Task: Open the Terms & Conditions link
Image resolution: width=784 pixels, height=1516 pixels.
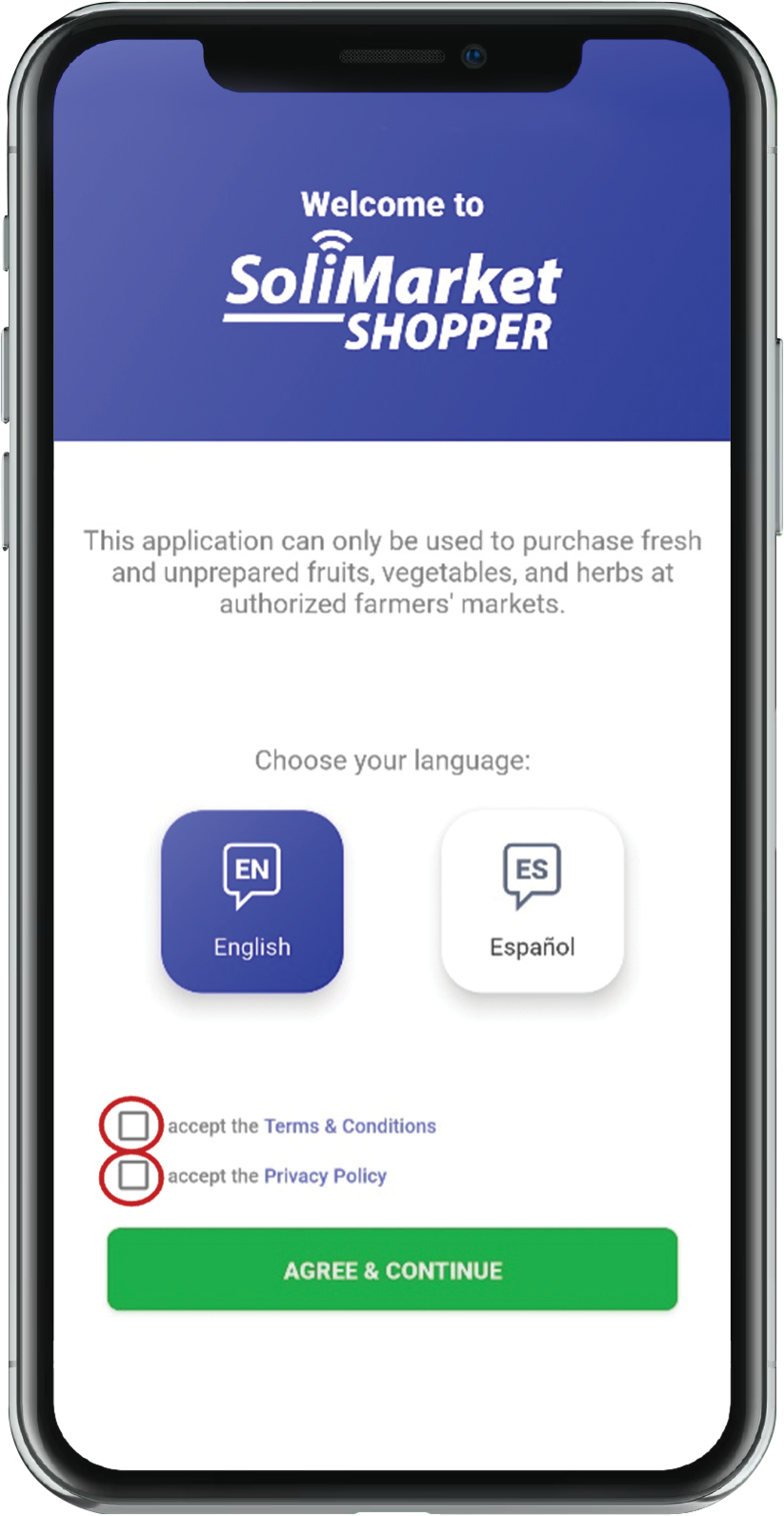Action: click(x=350, y=1126)
